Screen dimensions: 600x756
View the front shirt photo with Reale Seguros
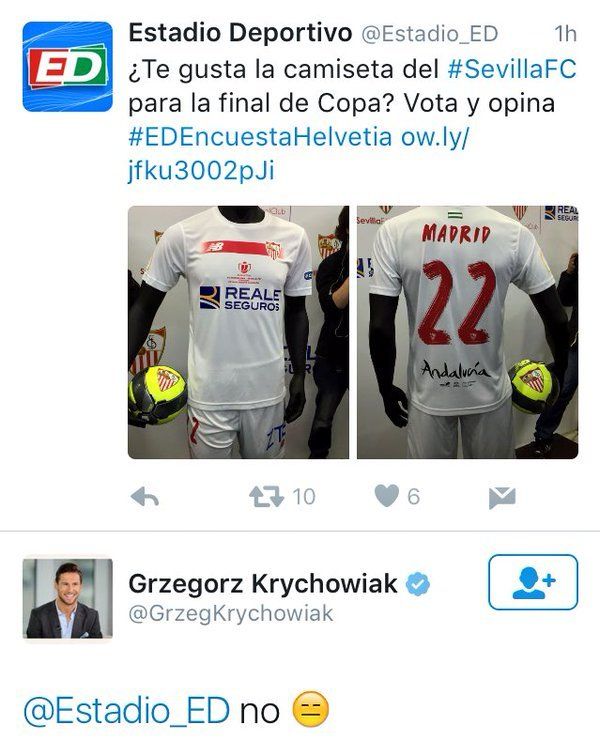[238, 332]
